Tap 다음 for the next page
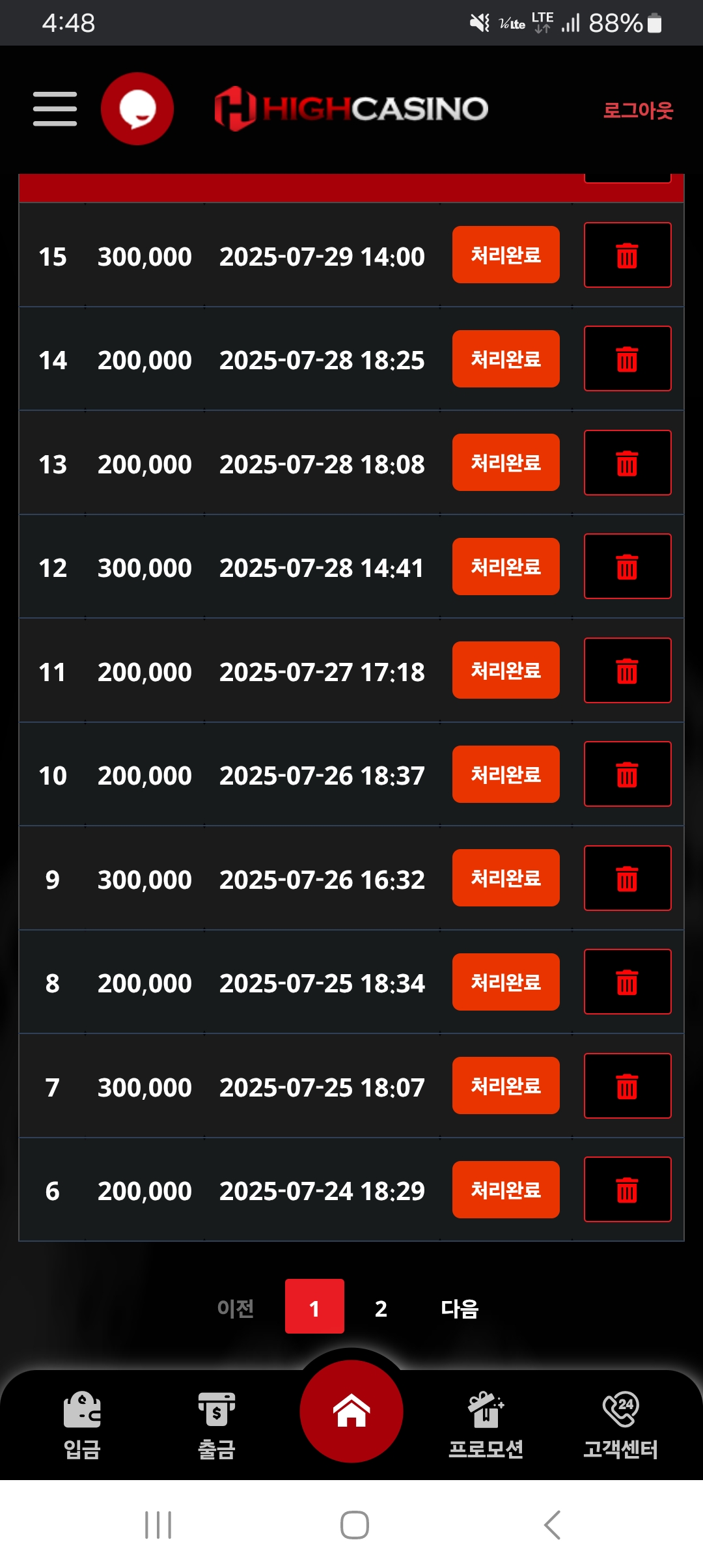Image resolution: width=703 pixels, height=1568 pixels. [x=460, y=1308]
